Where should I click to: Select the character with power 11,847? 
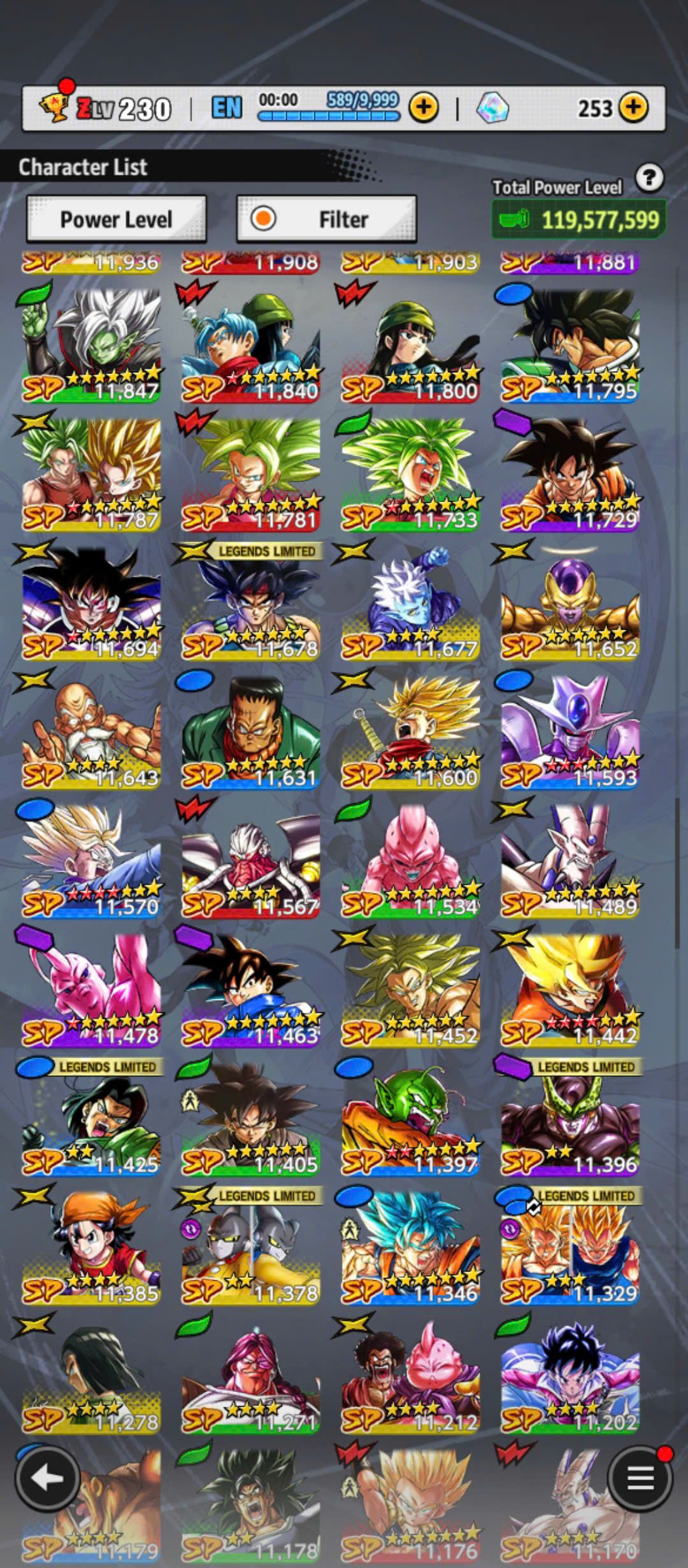(91, 344)
